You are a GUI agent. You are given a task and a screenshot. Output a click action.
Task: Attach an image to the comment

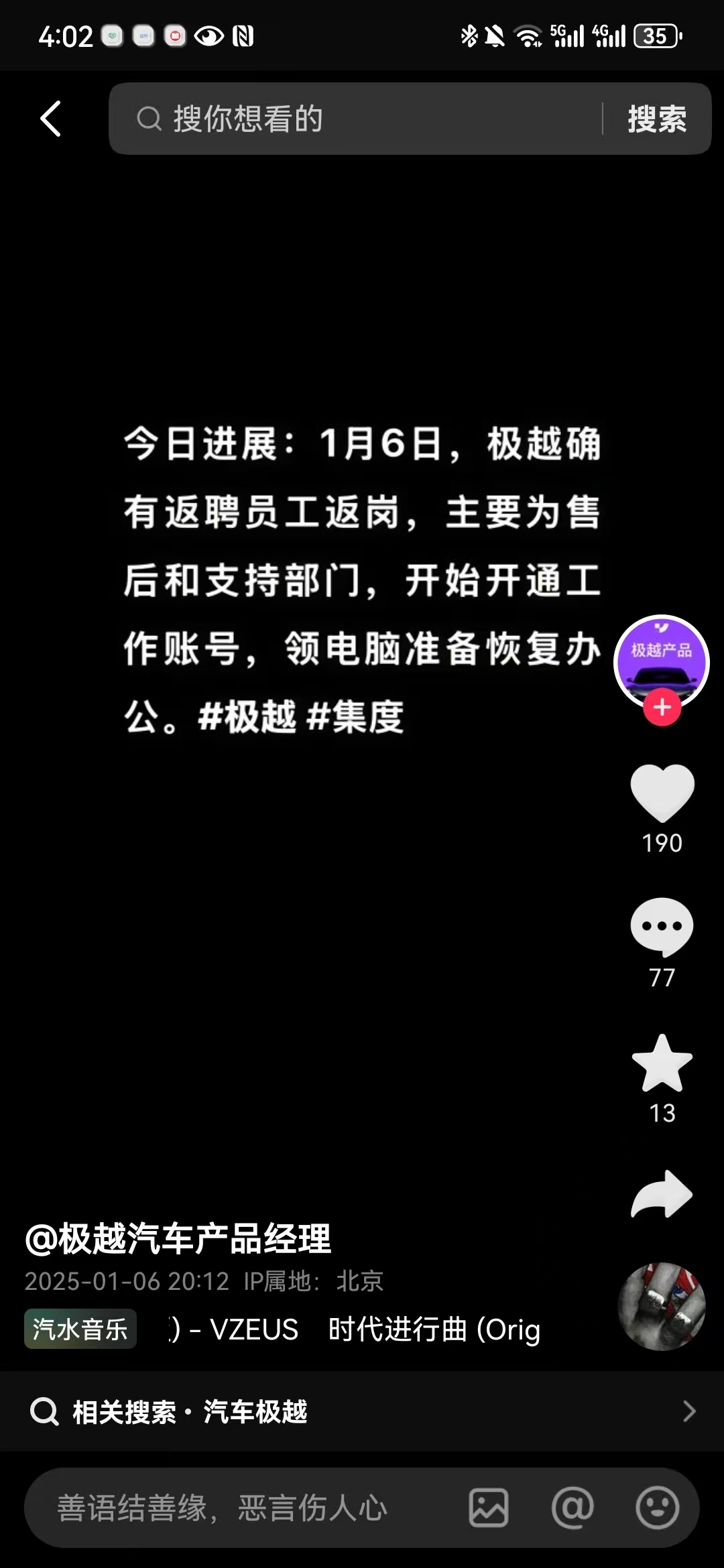tap(489, 1508)
